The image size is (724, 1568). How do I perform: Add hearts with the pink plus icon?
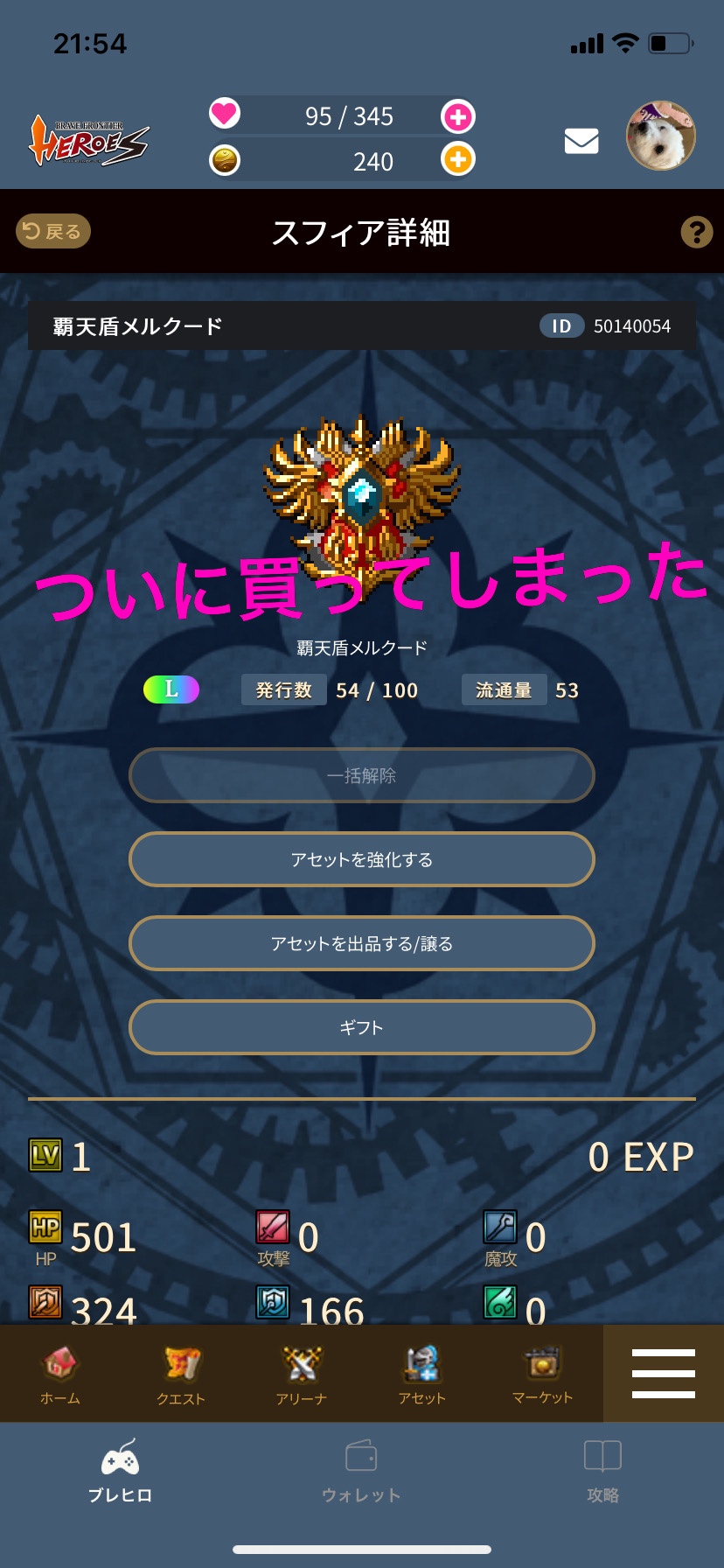(457, 116)
